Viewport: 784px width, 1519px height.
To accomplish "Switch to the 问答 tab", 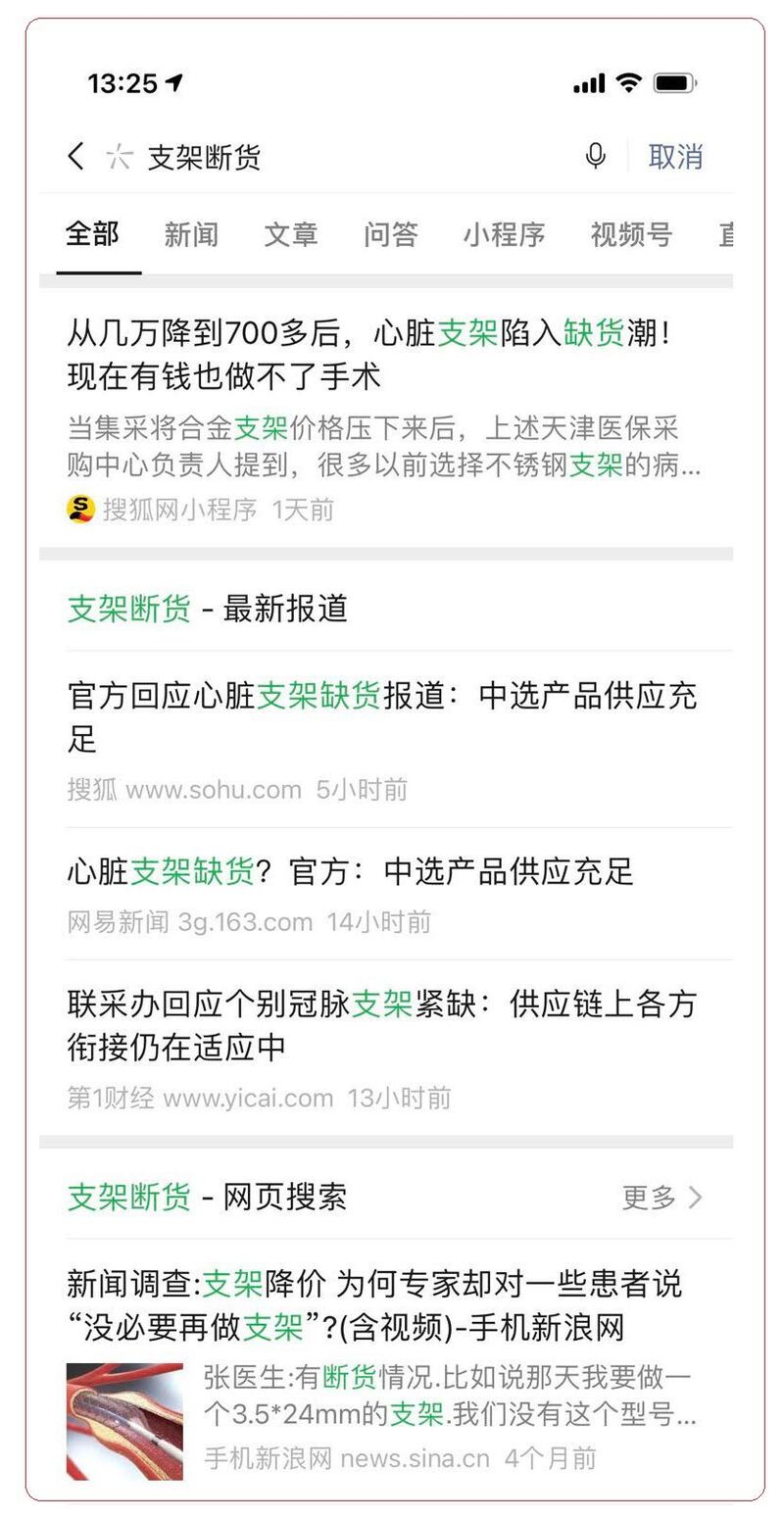I will [x=391, y=235].
